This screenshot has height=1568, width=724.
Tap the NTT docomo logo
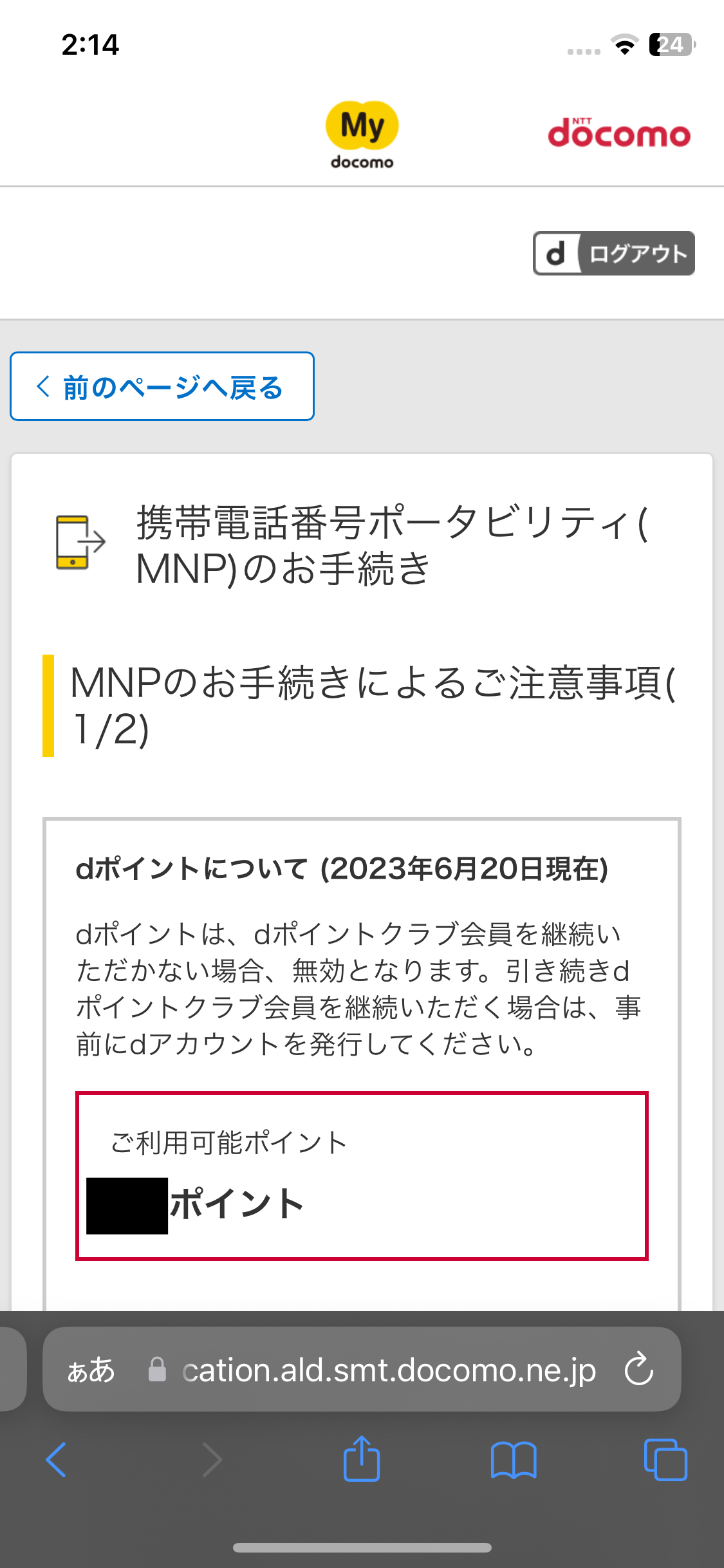coord(620,135)
